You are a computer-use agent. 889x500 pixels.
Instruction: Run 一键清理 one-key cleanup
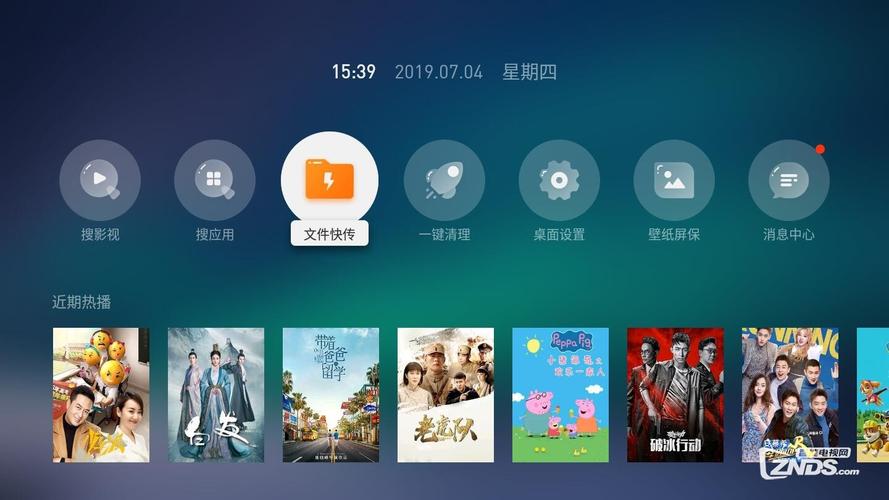click(444, 181)
